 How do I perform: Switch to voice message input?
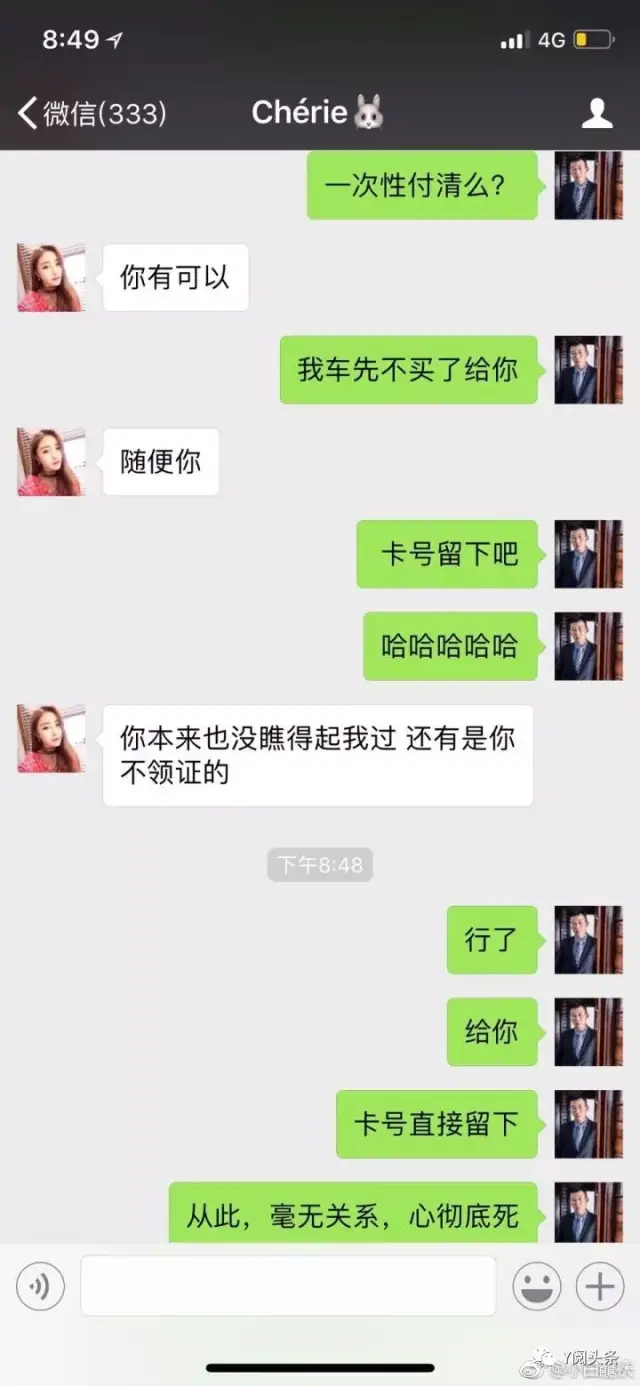41,1285
